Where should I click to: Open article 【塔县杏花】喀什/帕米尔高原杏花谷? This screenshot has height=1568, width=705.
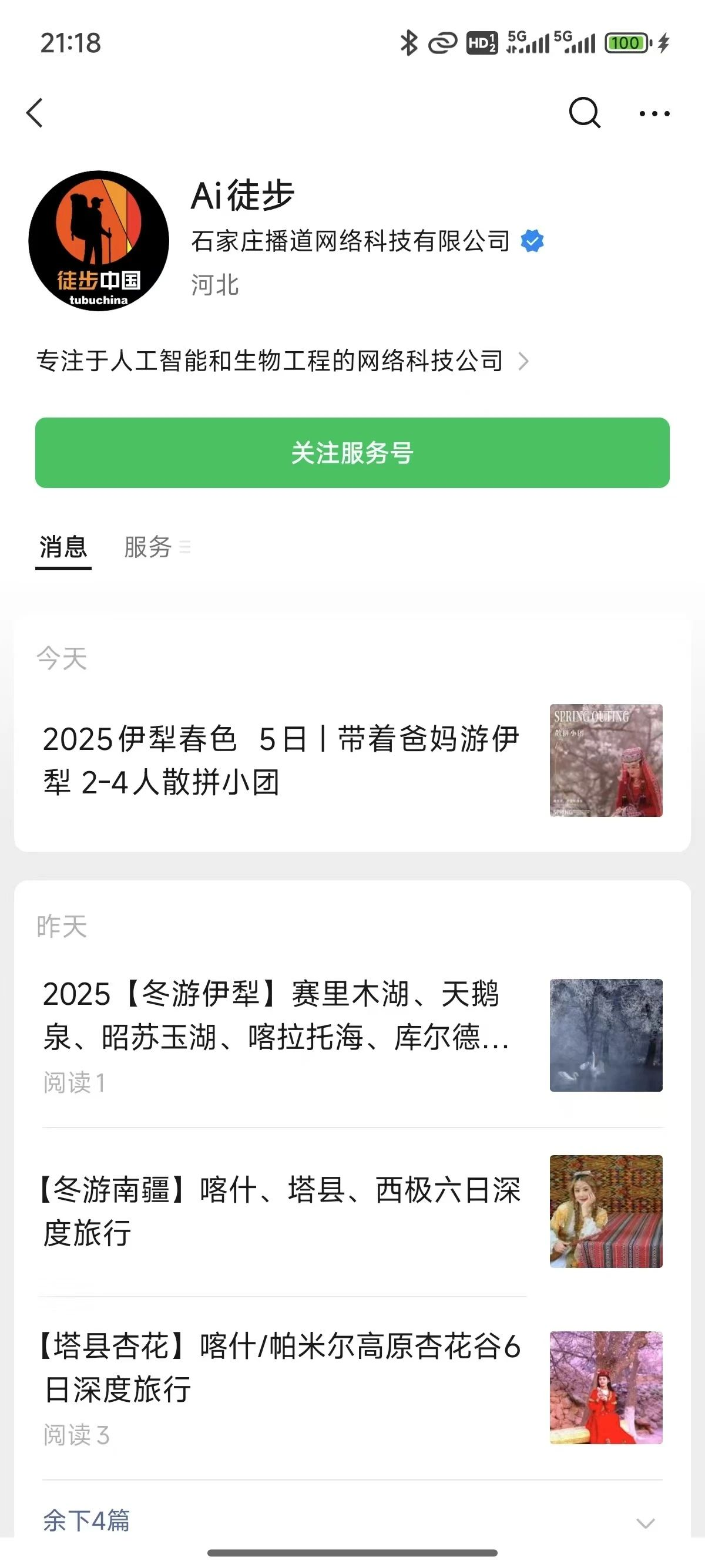pyautogui.click(x=352, y=1388)
